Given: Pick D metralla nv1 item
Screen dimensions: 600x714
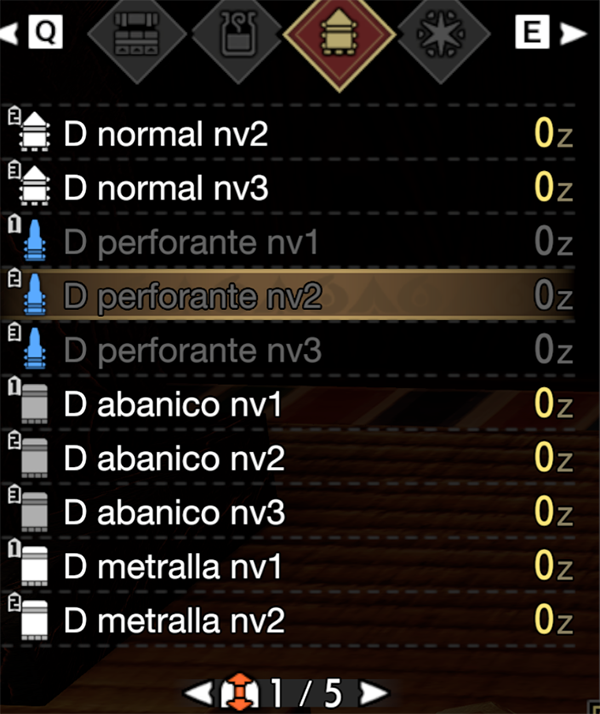Looking at the screenshot, I should point(290,567).
